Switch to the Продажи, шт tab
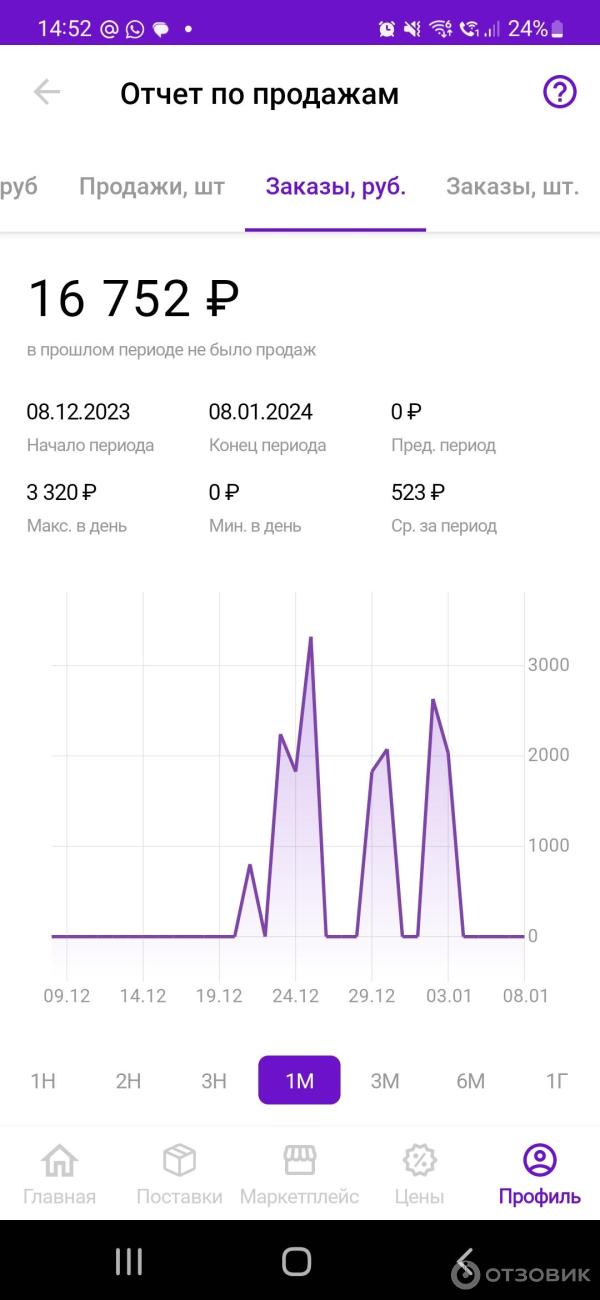 (152, 187)
